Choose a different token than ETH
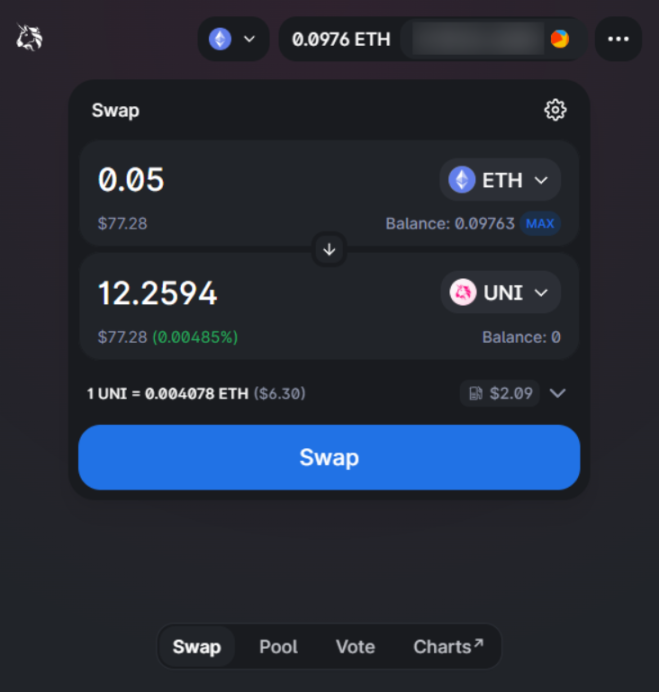 pyautogui.click(x=500, y=180)
